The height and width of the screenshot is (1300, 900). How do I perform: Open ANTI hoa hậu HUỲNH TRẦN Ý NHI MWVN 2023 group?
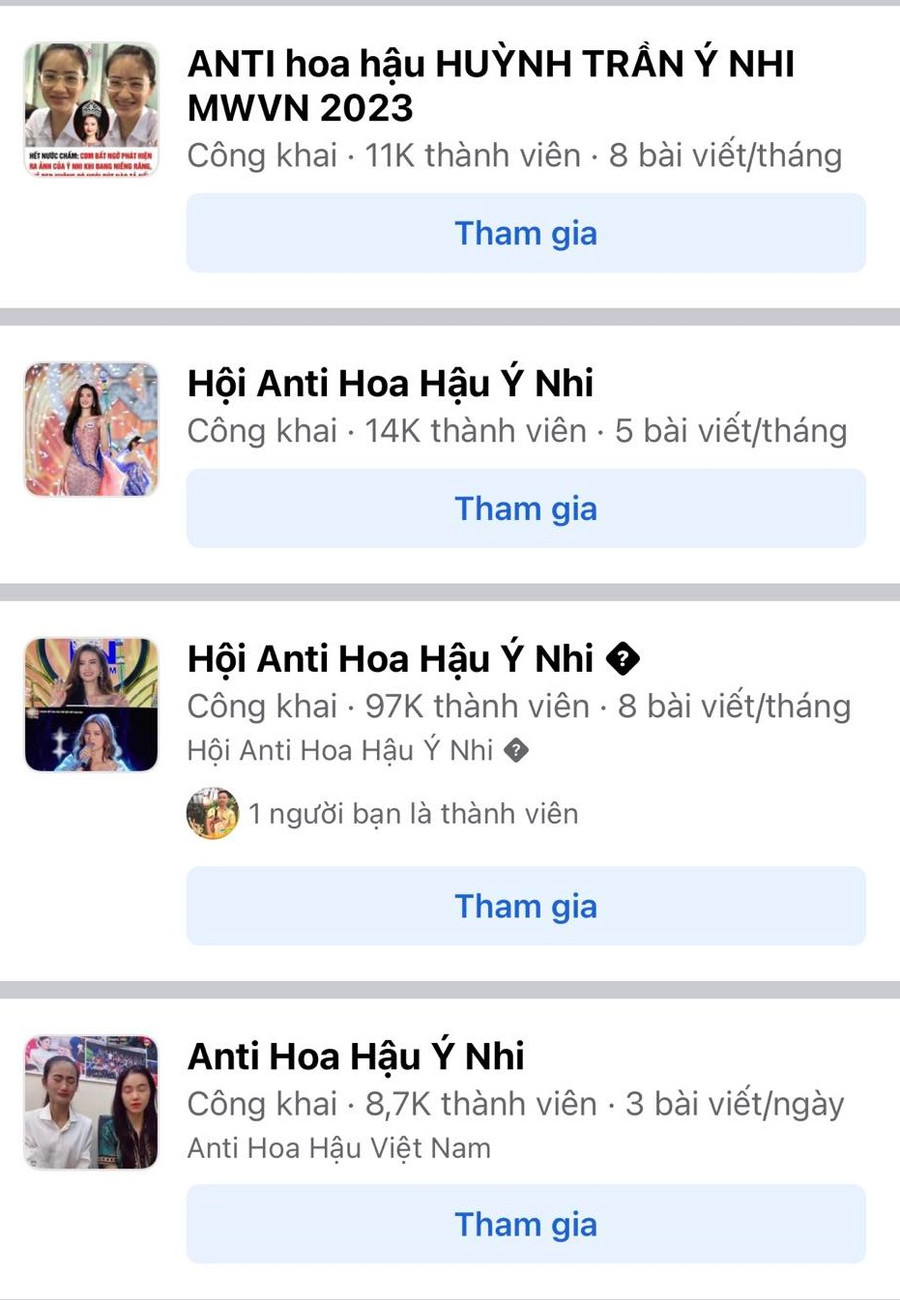click(x=490, y=85)
